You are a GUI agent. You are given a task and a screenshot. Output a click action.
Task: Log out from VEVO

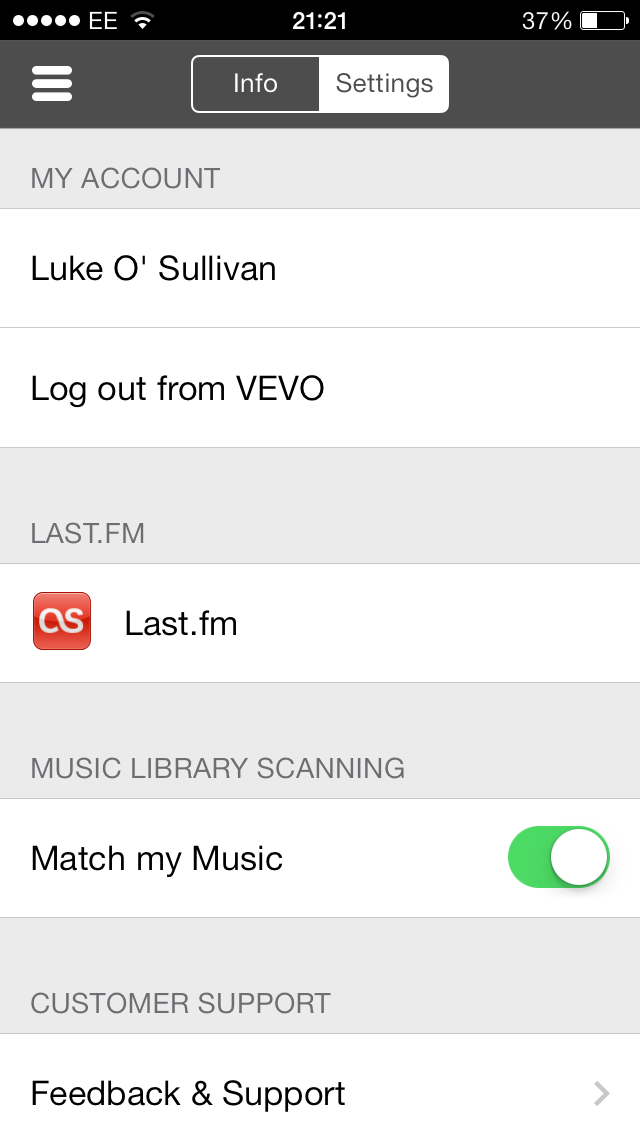[x=320, y=388]
